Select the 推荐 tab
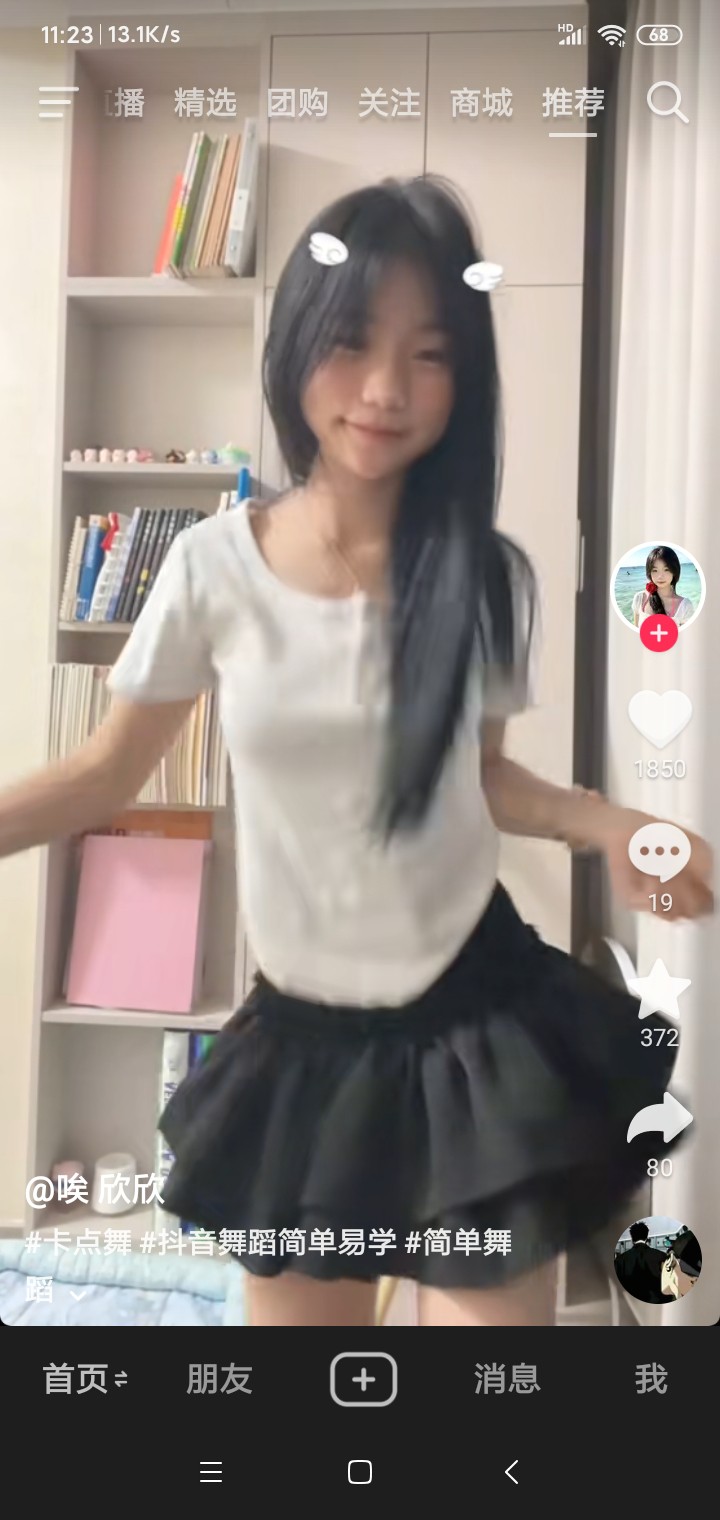 click(x=573, y=103)
